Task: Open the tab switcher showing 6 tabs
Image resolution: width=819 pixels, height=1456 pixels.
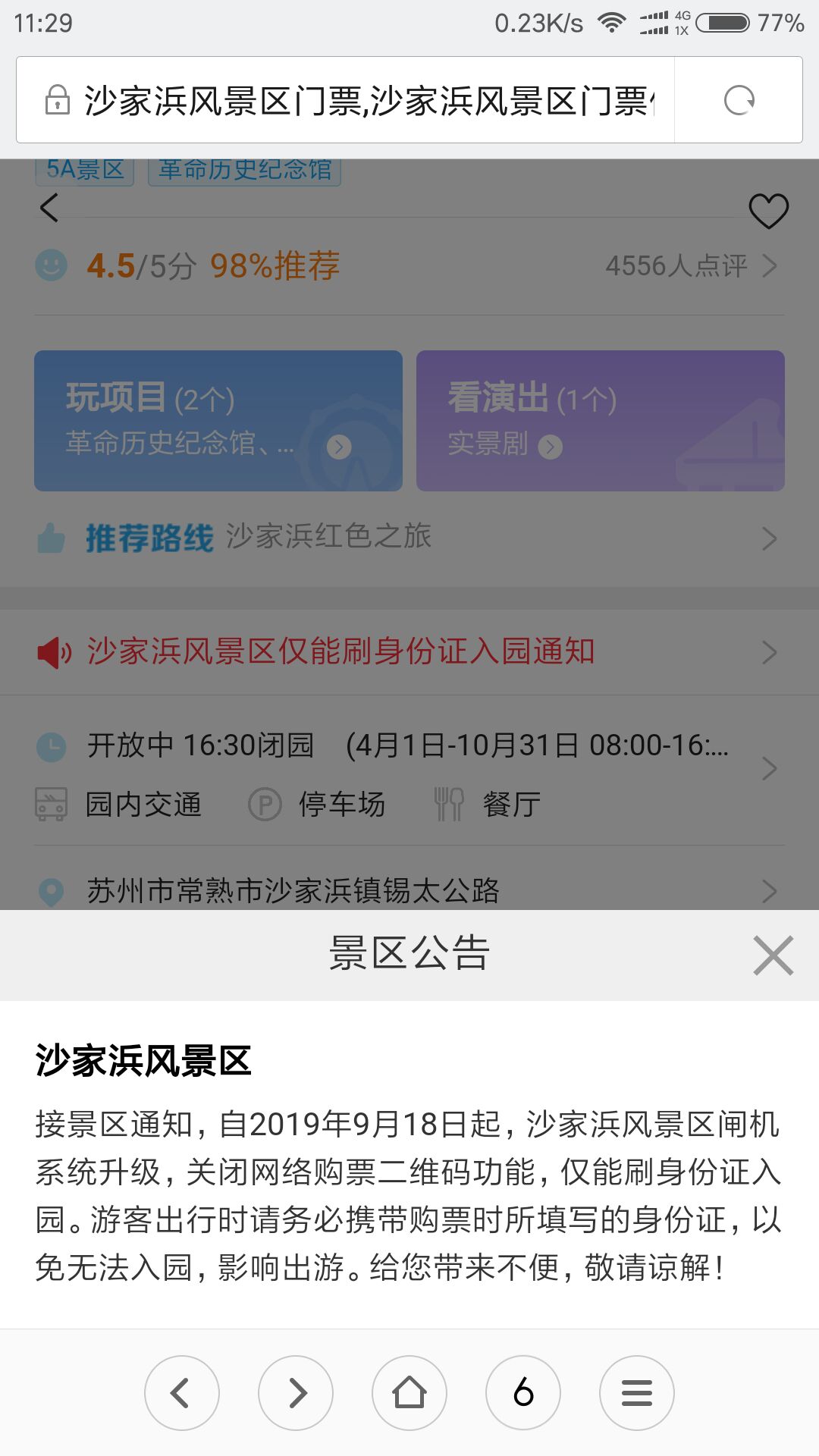Action: pos(523,1393)
